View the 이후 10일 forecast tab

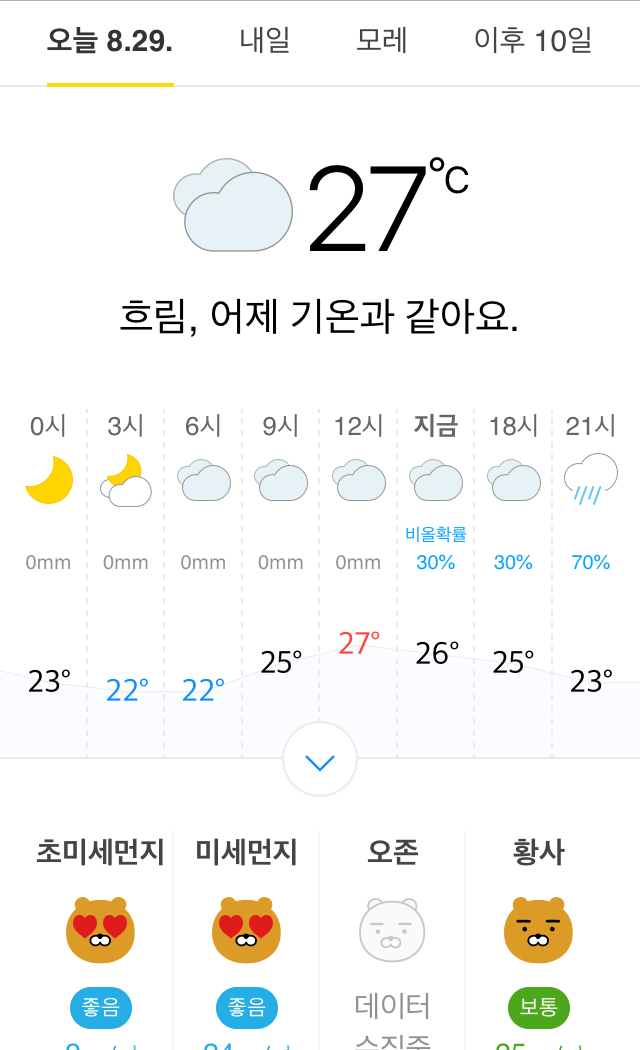tap(533, 40)
